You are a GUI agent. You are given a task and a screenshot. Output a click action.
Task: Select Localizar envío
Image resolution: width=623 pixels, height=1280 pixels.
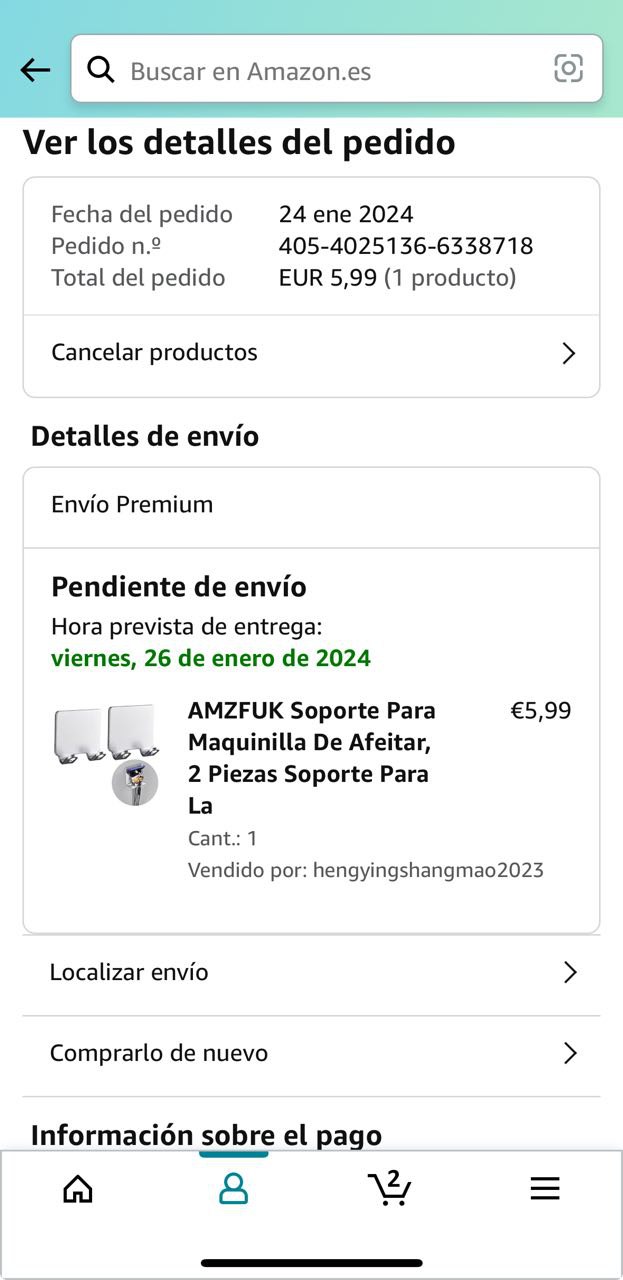(311, 972)
